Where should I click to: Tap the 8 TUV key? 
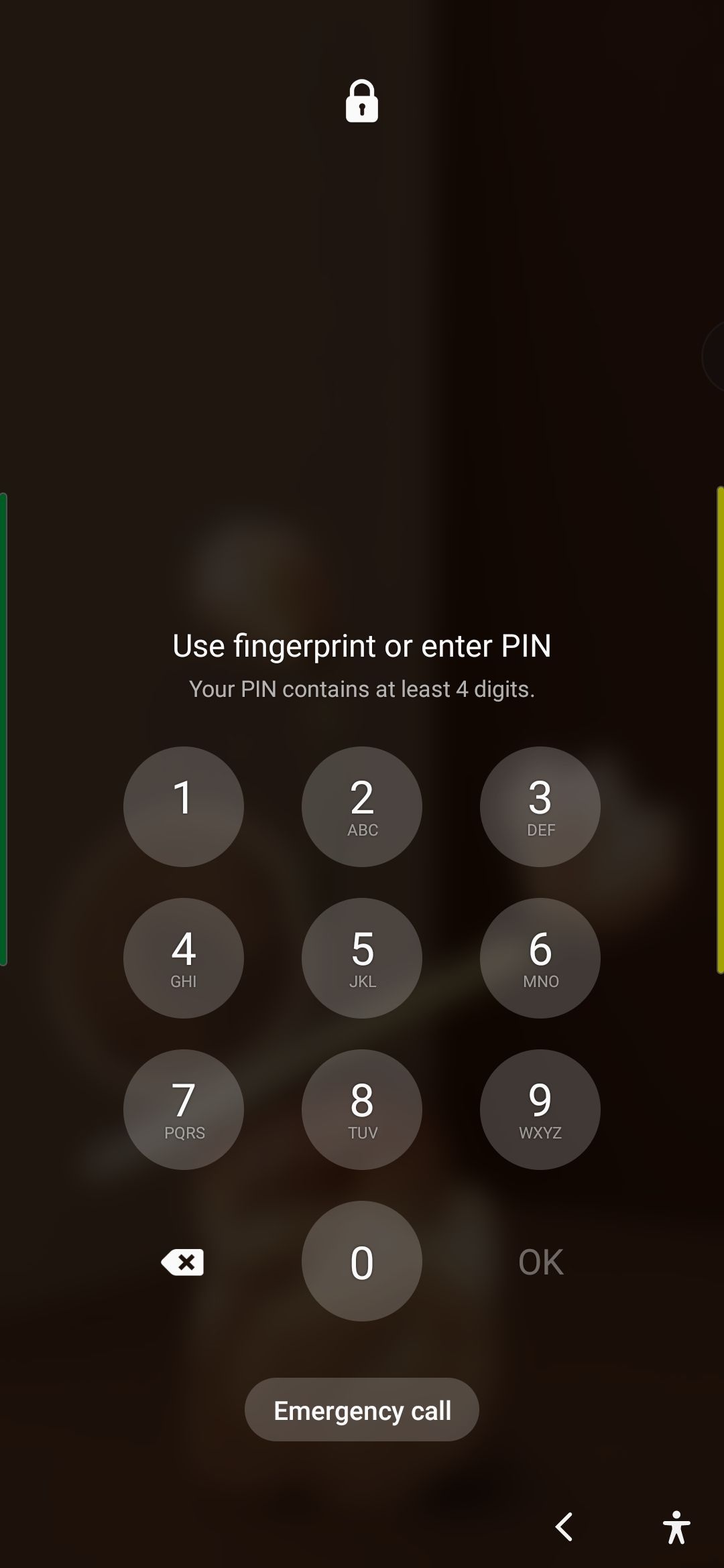pyautogui.click(x=362, y=1109)
